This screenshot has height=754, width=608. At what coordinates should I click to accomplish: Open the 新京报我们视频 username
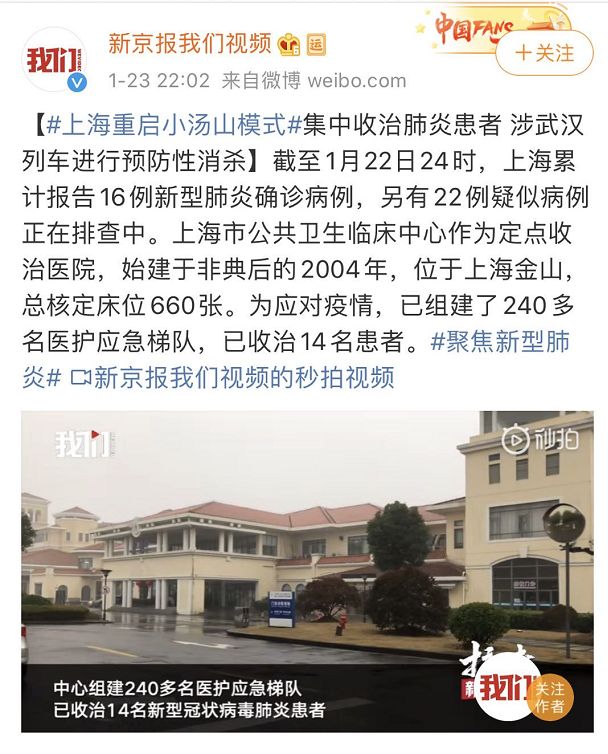190,43
